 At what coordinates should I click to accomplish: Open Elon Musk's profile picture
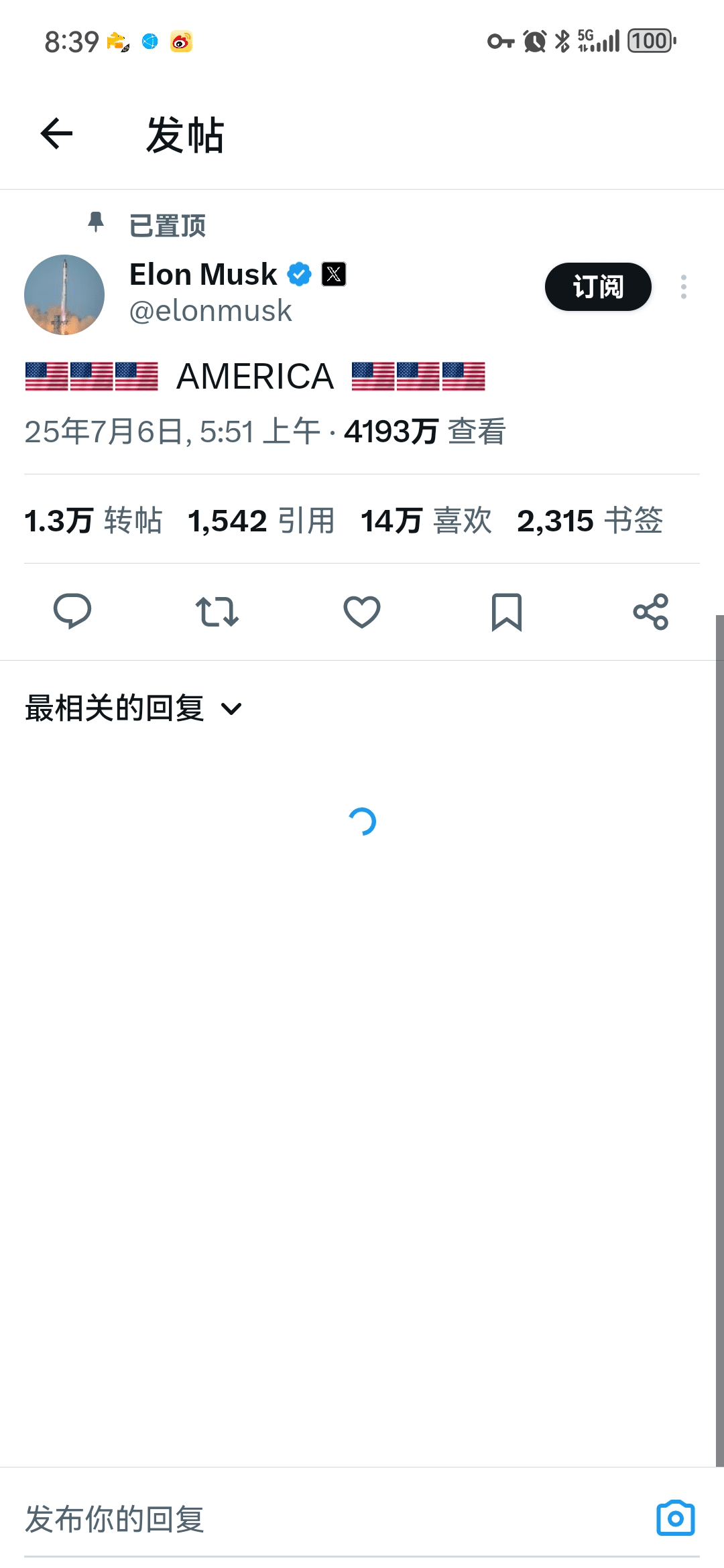(64, 294)
